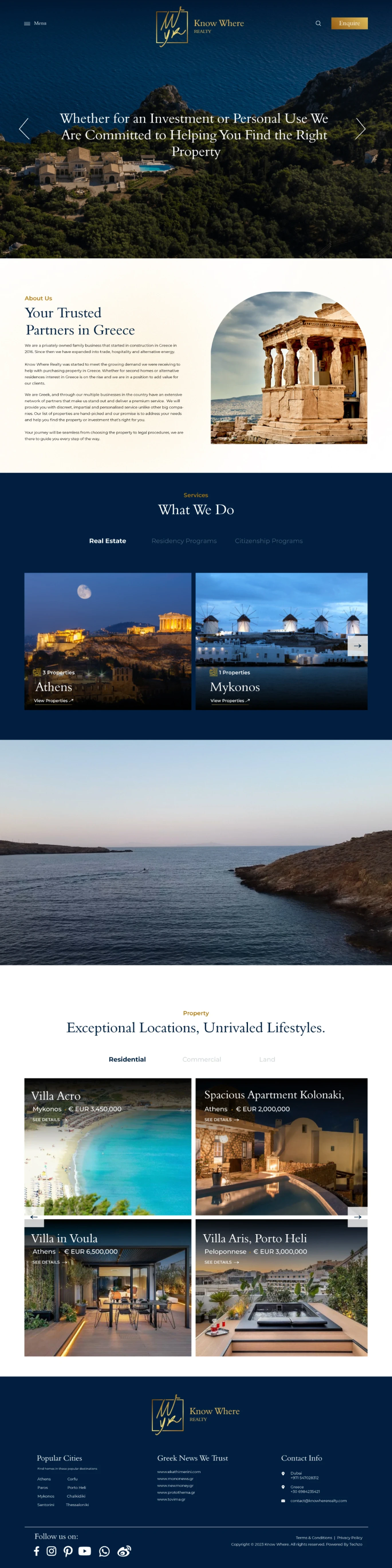Open the Facebook icon in footer
The image size is (392, 1568).
click(x=37, y=1551)
